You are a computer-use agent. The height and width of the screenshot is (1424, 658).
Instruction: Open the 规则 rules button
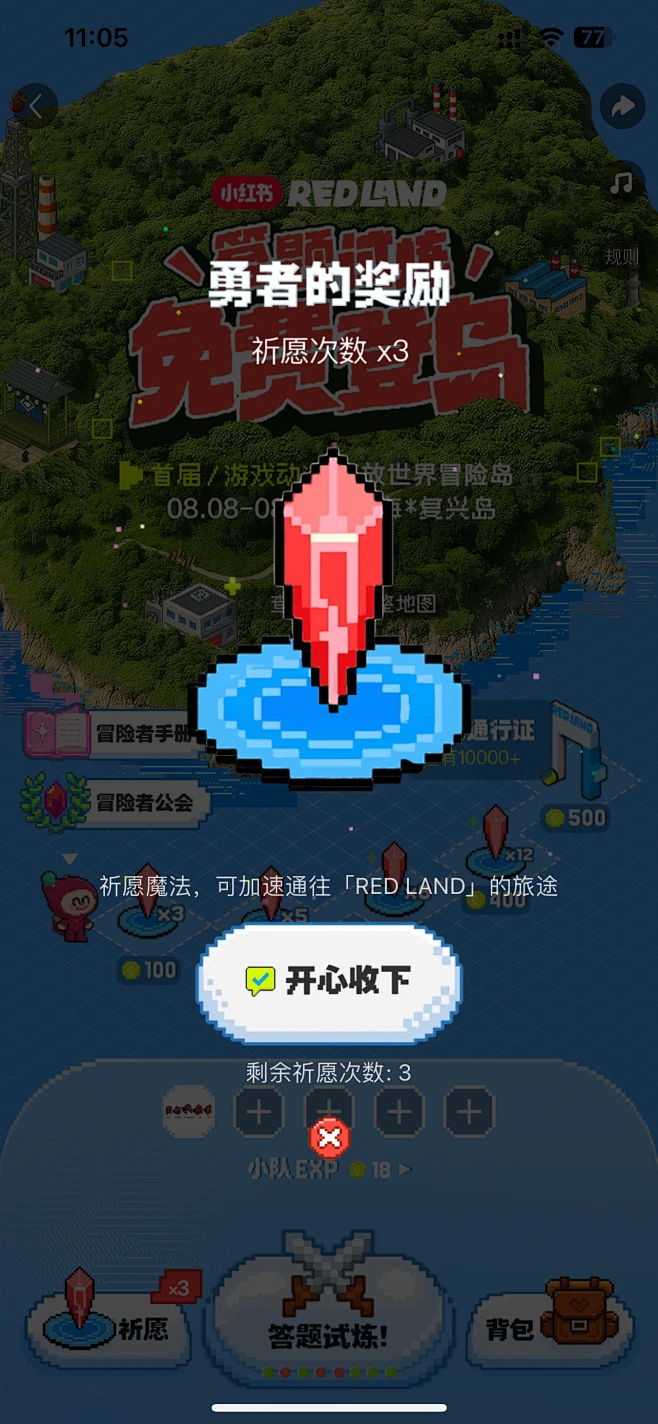[620, 257]
